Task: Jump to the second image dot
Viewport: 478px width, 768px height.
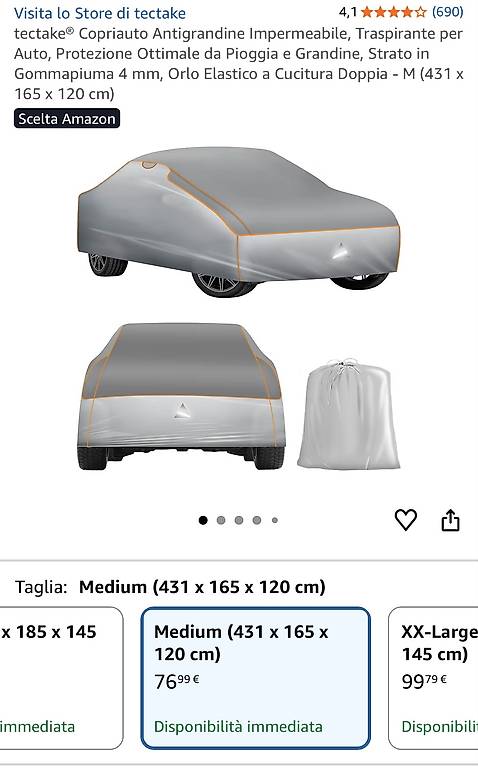Action: [x=221, y=520]
